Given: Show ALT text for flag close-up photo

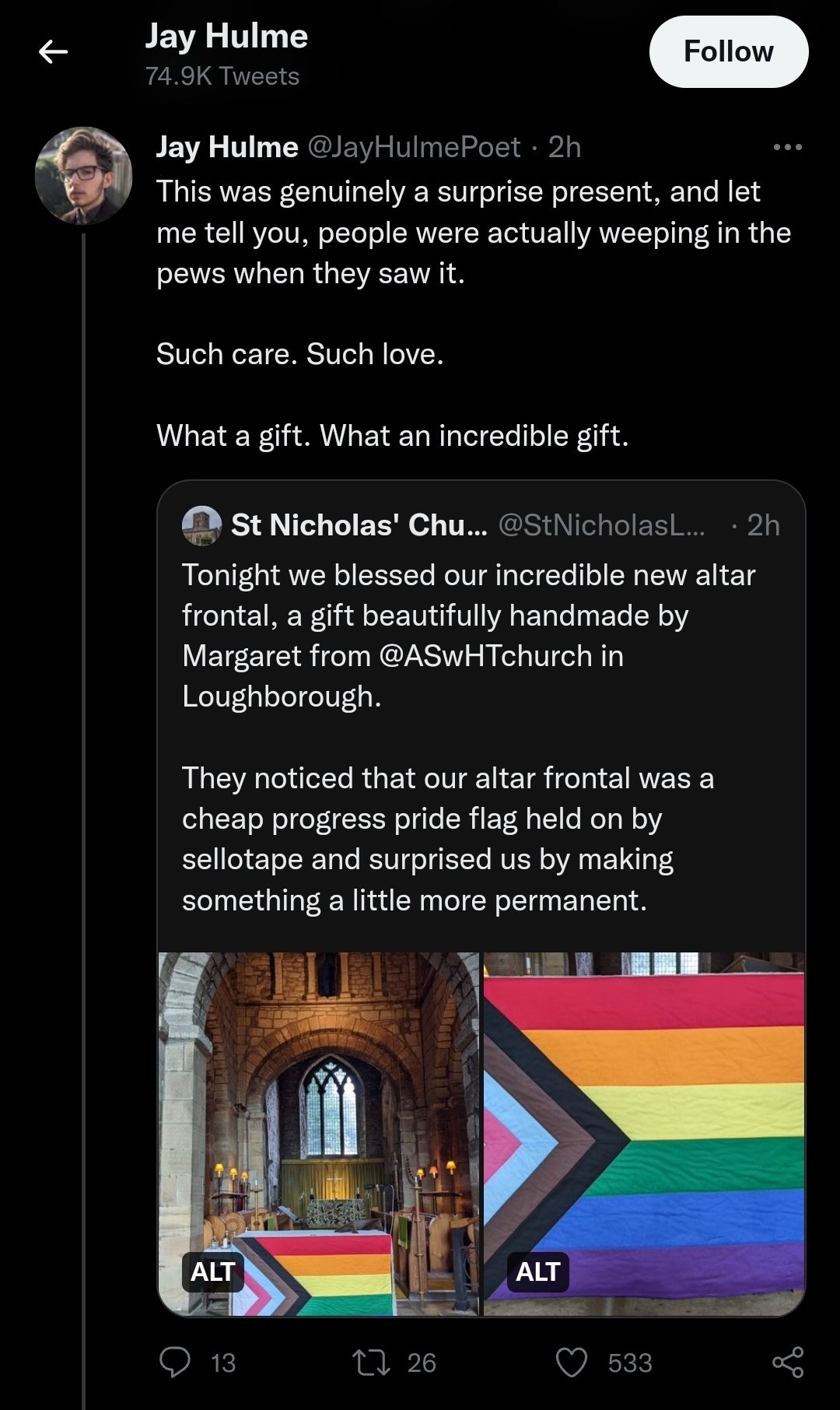Looking at the screenshot, I should [537, 1271].
